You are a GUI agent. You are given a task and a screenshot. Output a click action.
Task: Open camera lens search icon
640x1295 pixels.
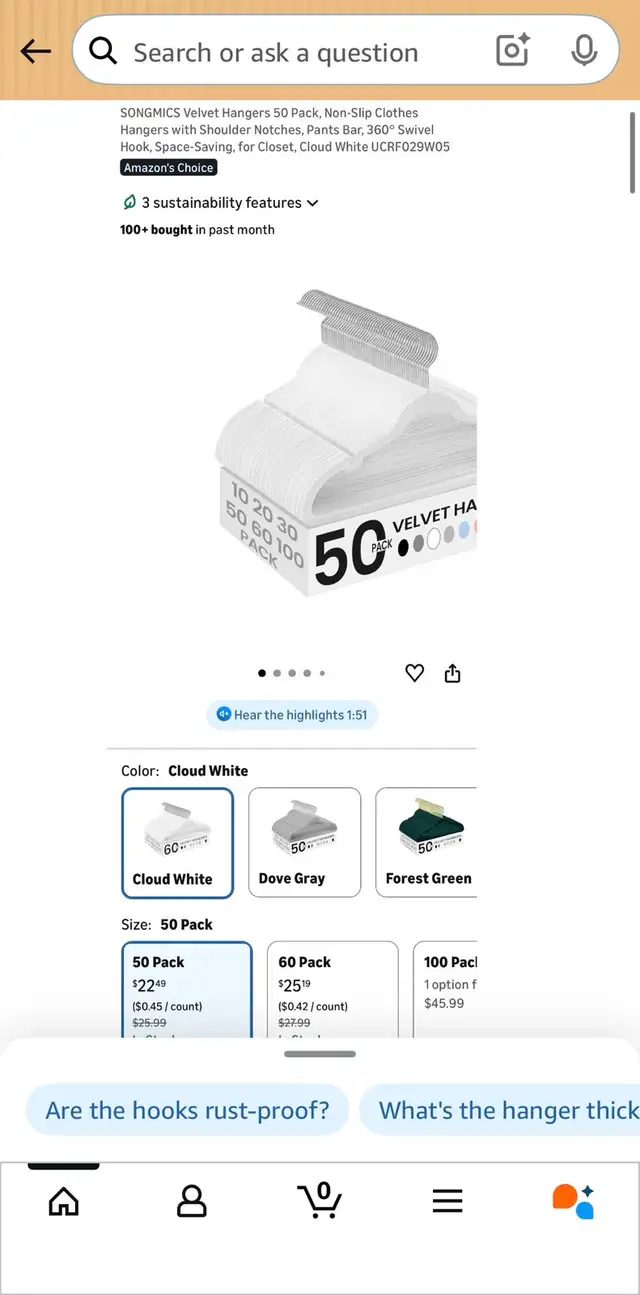pyautogui.click(x=513, y=51)
